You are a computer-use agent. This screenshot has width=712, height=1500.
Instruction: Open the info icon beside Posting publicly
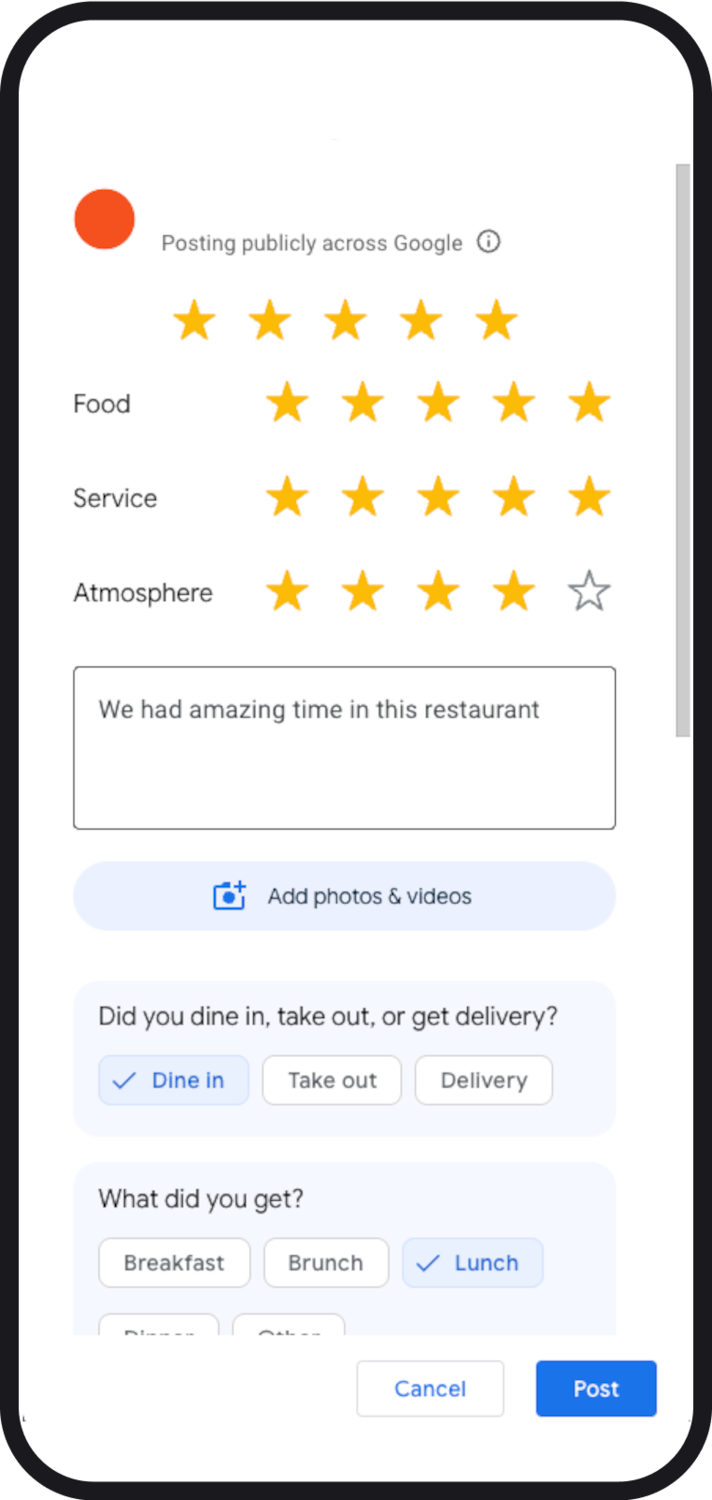coord(488,242)
